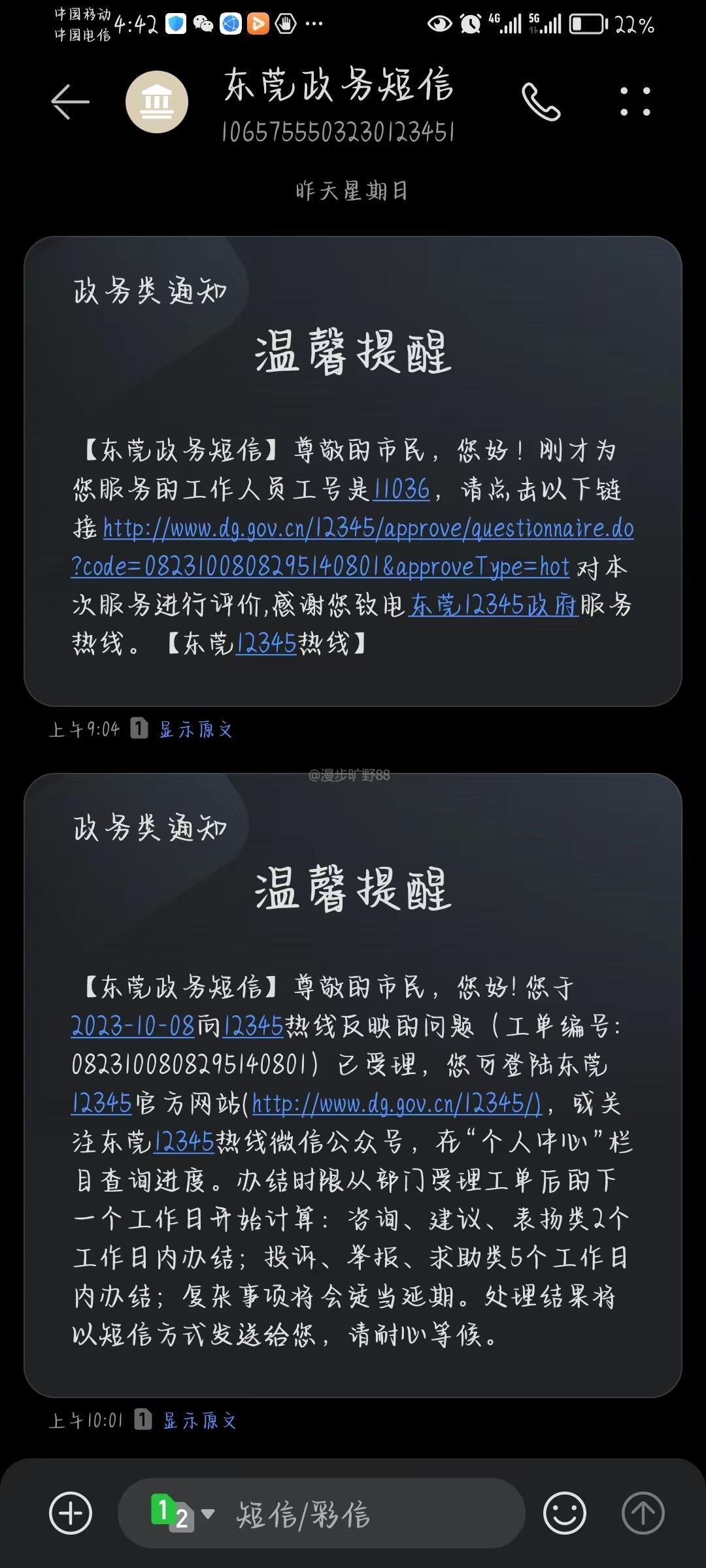Screen dimensions: 706x1568
Task: Send the message with the arrow button
Action: coord(643,1513)
